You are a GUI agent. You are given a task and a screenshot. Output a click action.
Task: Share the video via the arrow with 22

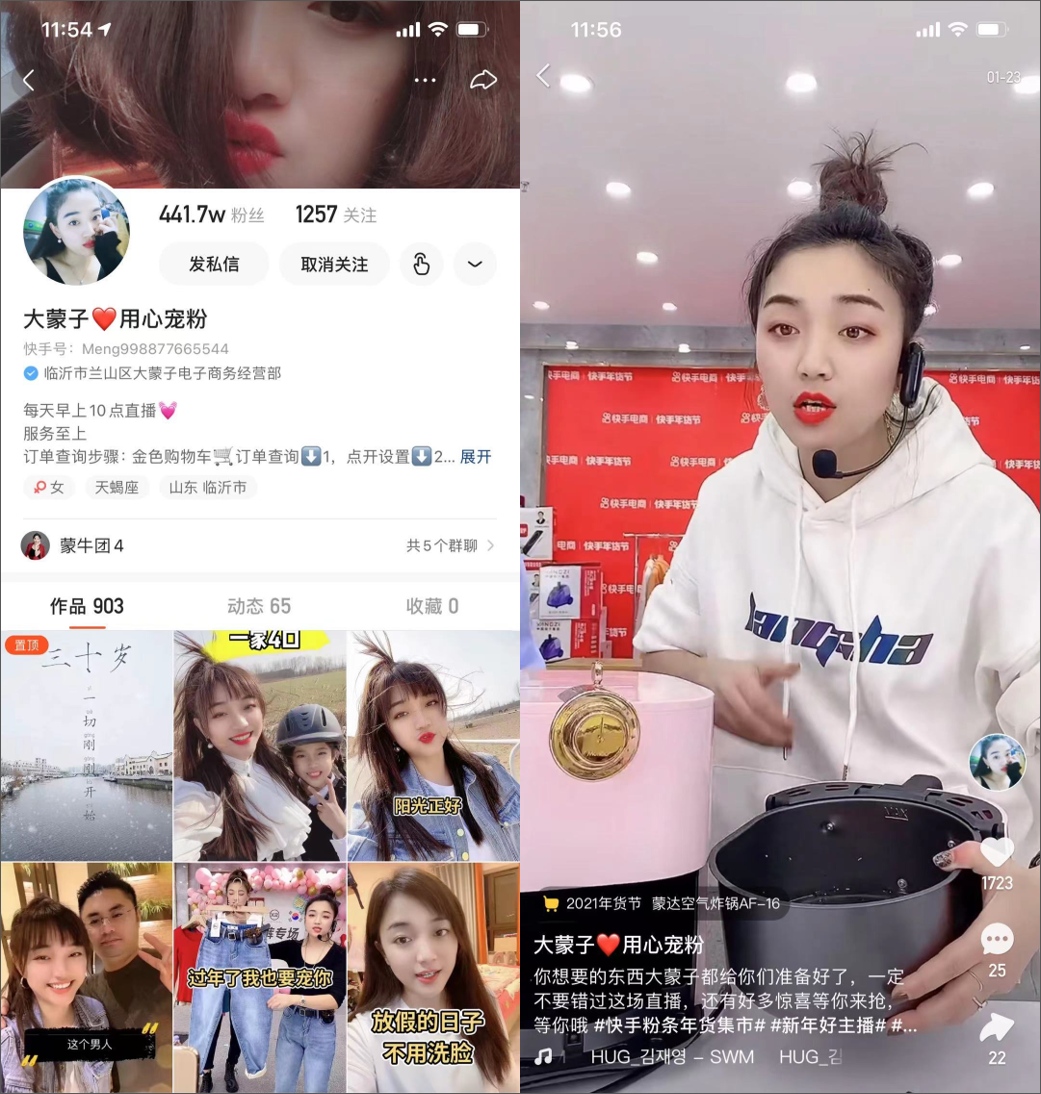pyautogui.click(x=996, y=1028)
